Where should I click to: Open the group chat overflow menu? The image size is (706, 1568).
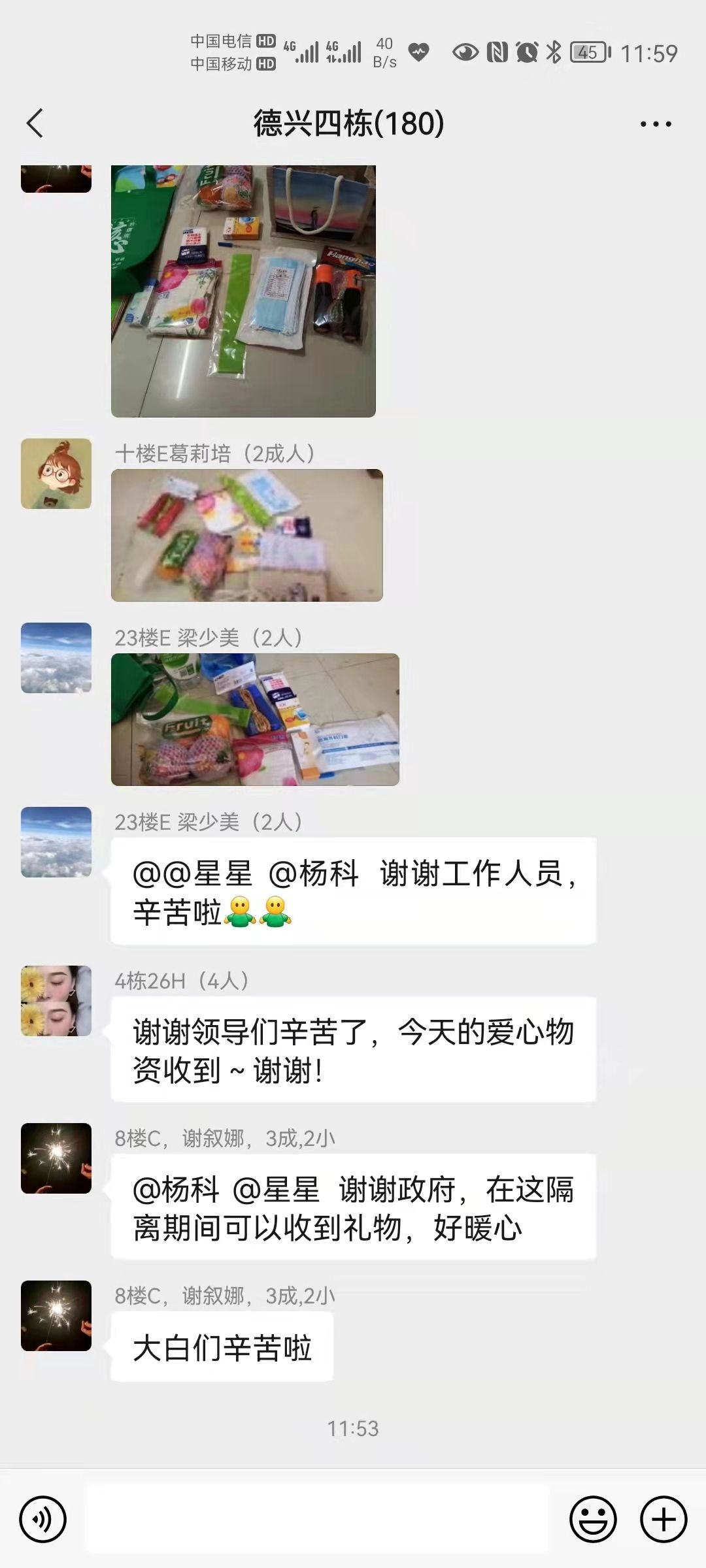(x=656, y=123)
